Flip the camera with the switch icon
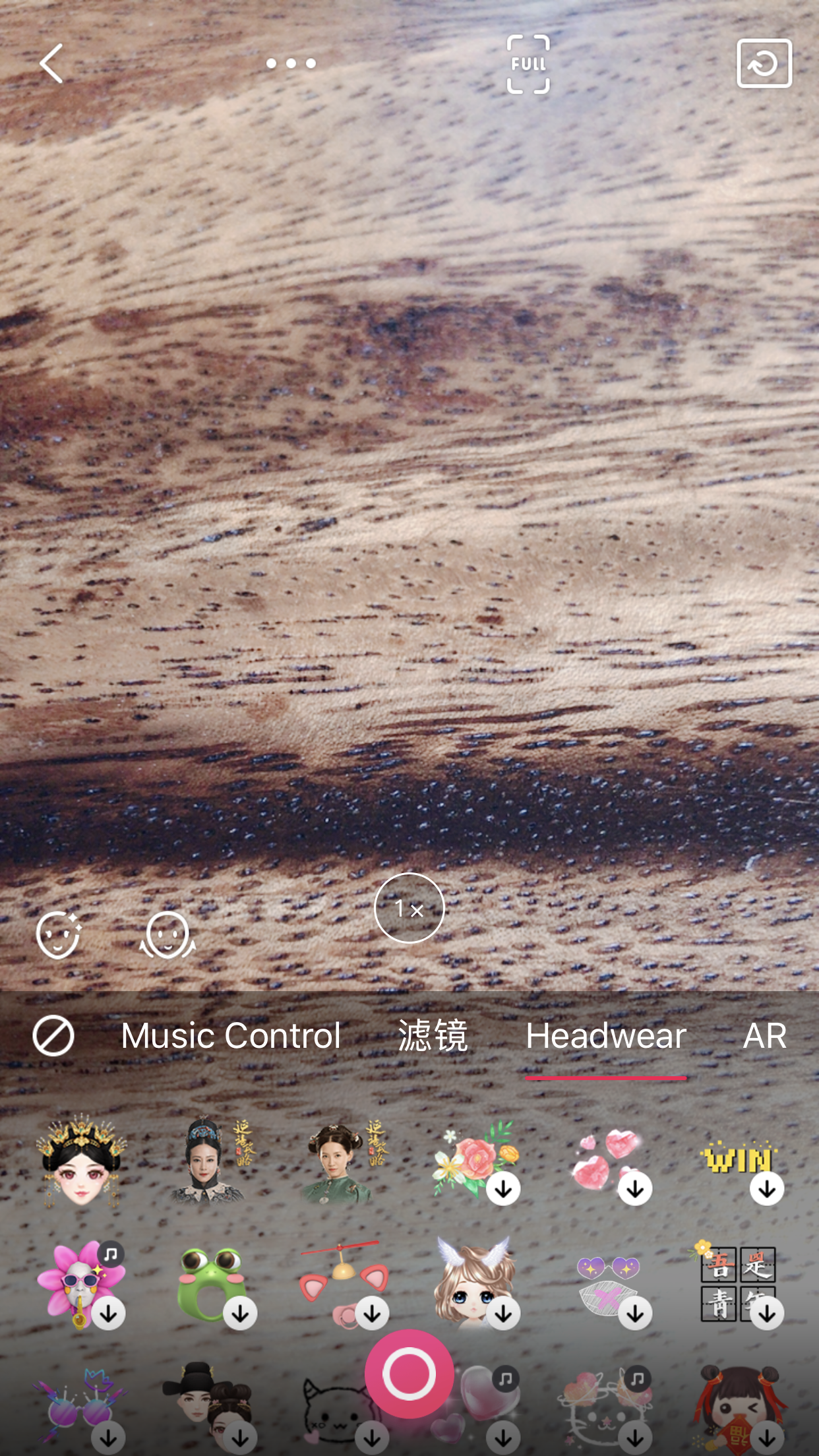The image size is (819, 1456). (x=764, y=64)
